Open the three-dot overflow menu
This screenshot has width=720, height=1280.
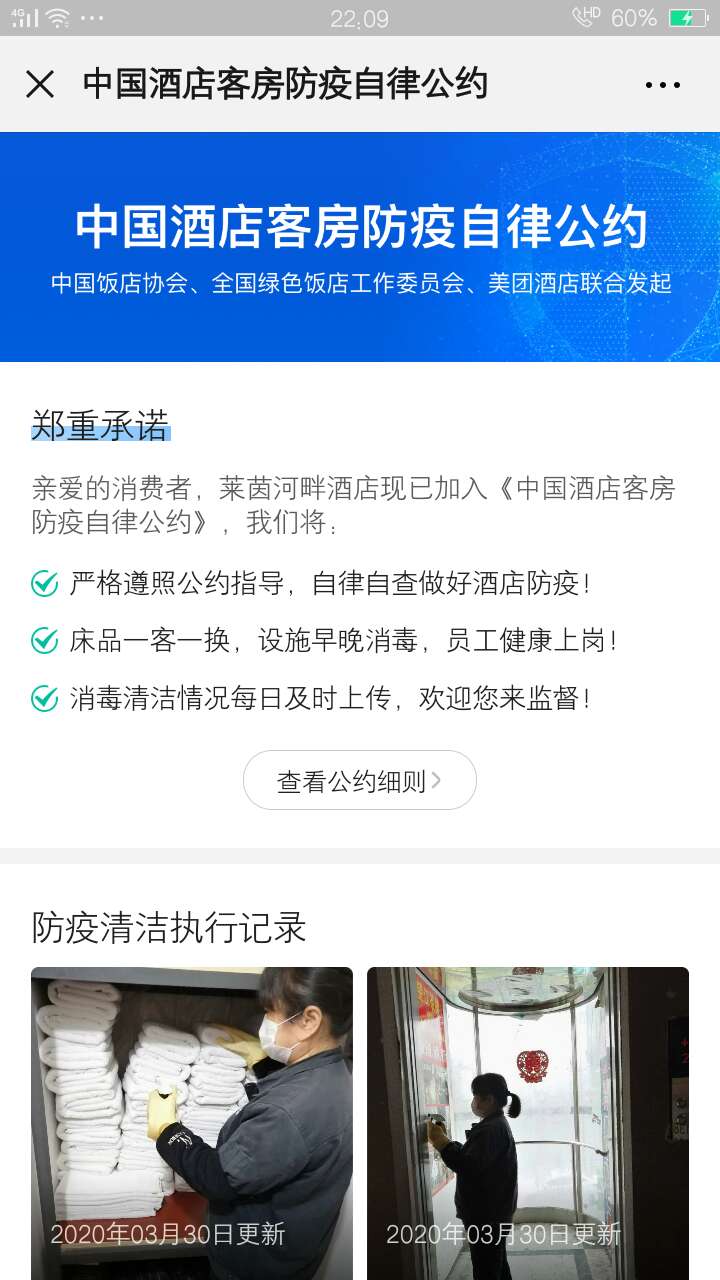tap(663, 85)
